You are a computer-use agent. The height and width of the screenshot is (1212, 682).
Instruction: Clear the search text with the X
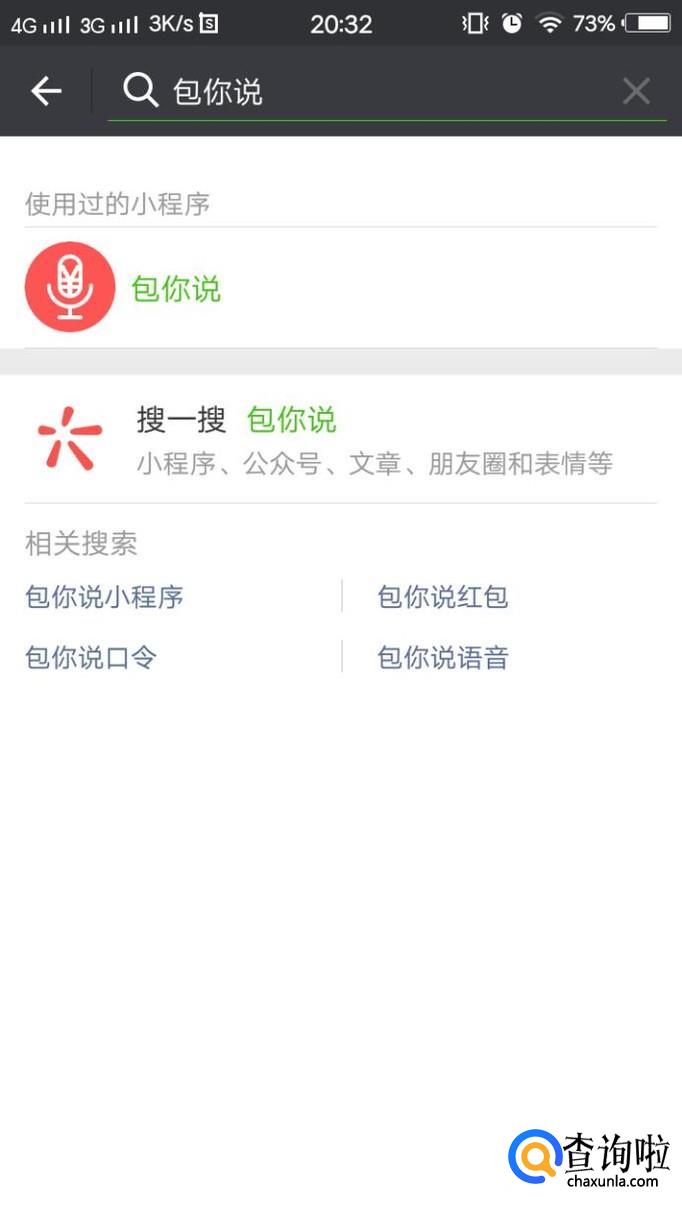tap(636, 92)
